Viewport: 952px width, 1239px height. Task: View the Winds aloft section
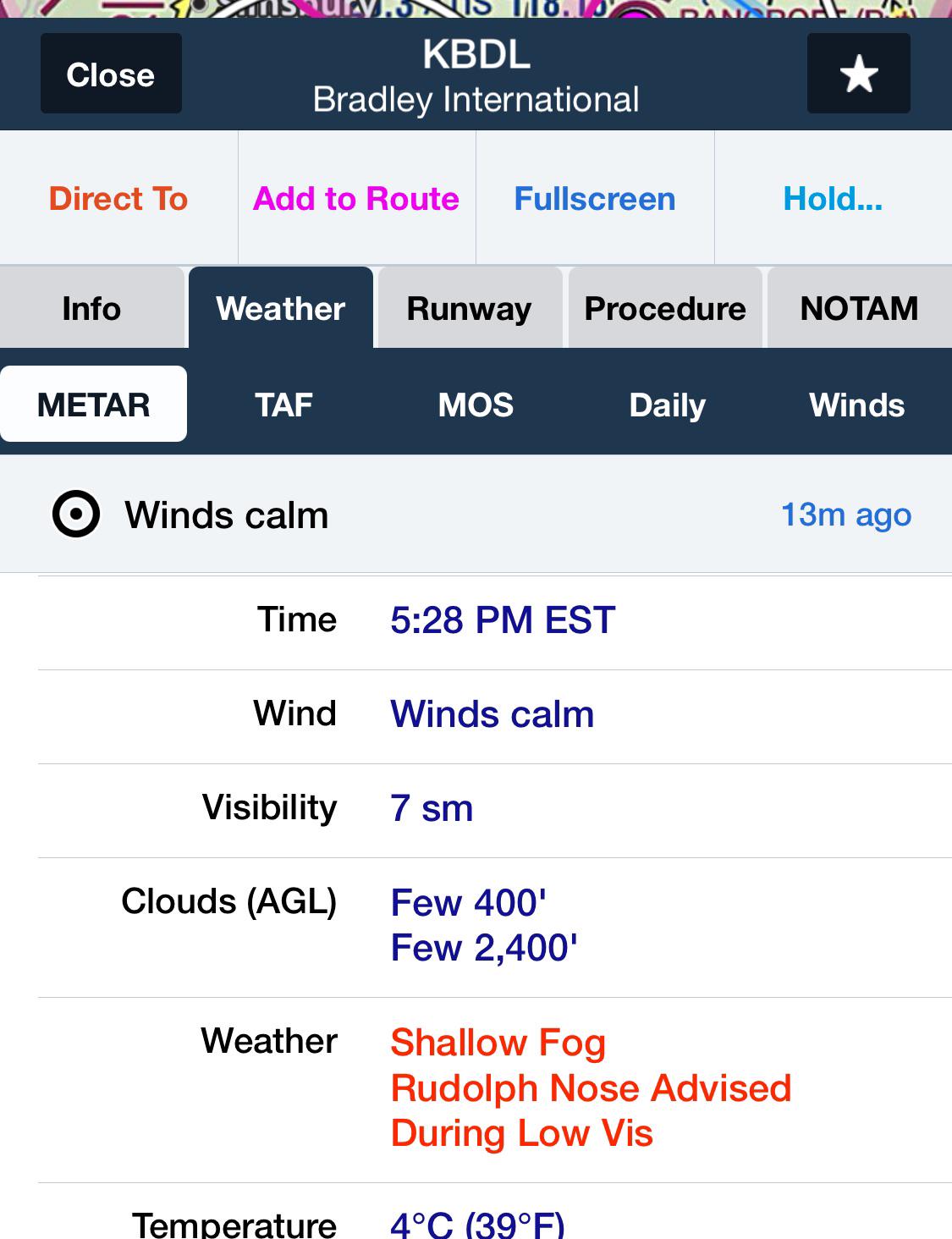coord(857,405)
